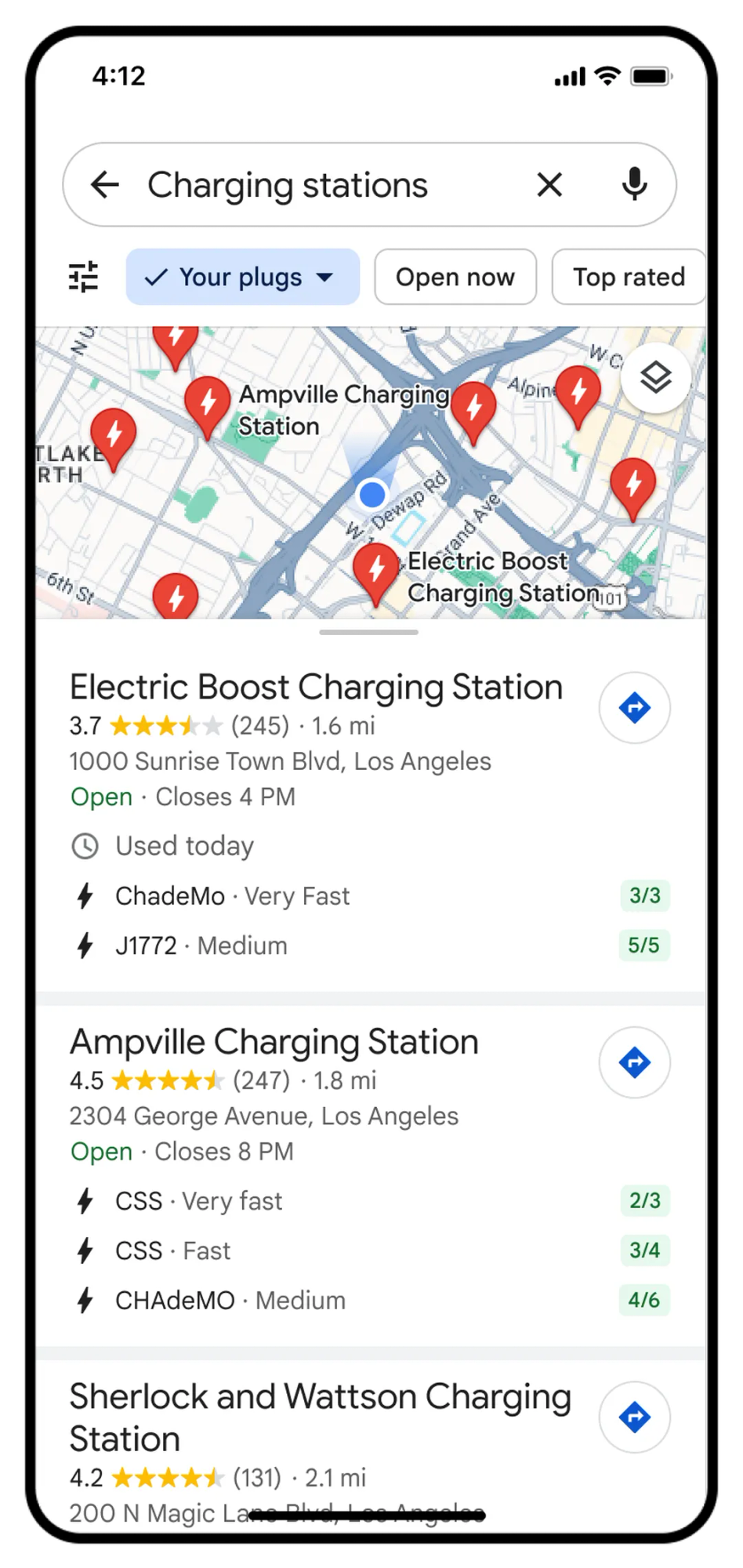Apply the Top rated filter

point(628,277)
